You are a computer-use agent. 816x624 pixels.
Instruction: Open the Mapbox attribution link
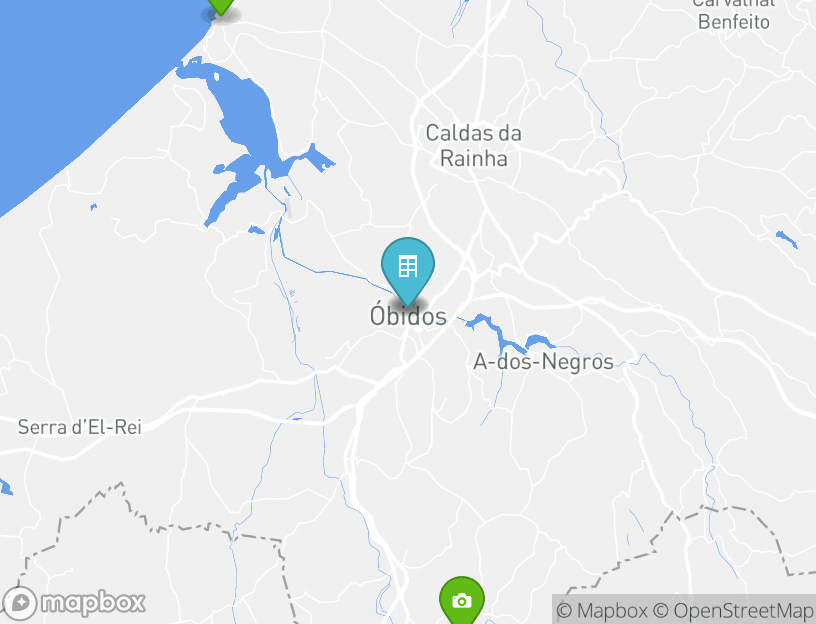coord(602,610)
